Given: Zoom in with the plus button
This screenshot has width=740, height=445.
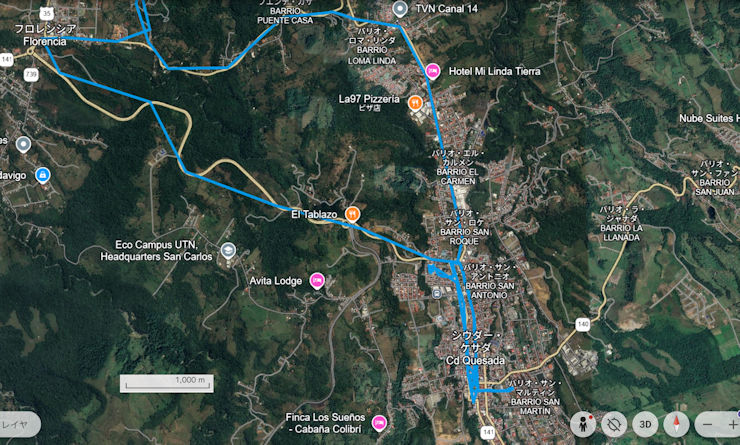Looking at the screenshot, I should (732, 424).
